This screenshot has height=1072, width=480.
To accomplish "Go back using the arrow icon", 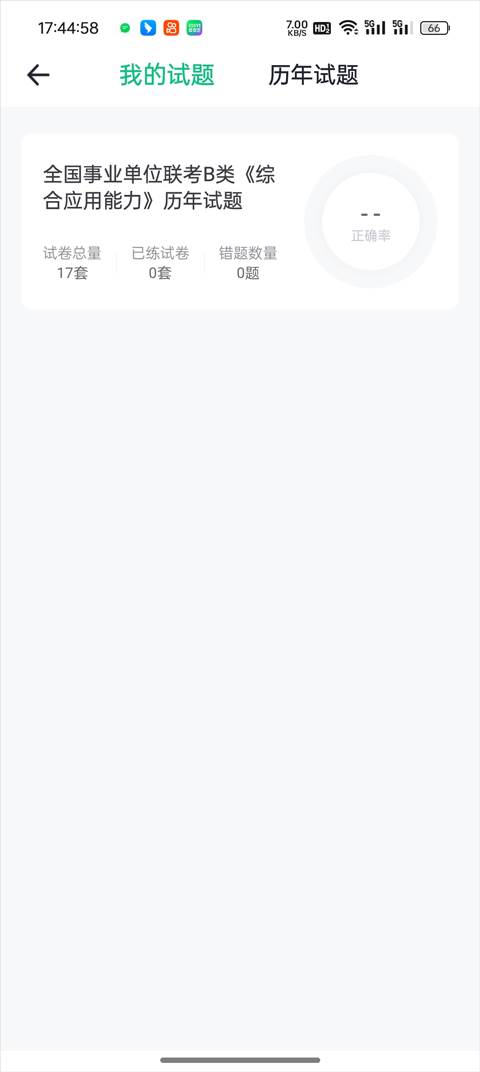I will tap(38, 75).
